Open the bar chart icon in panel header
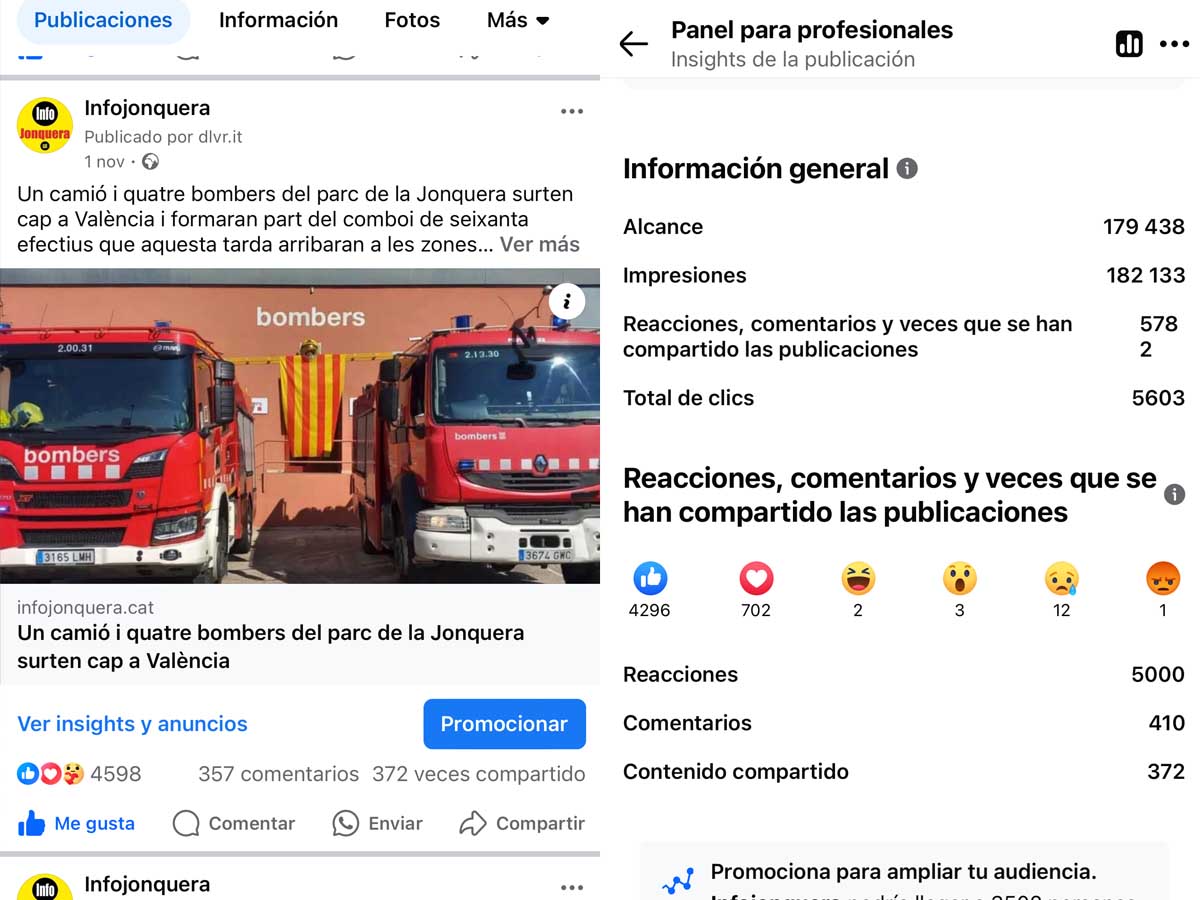Screen dimensions: 1200x900 click(1129, 44)
